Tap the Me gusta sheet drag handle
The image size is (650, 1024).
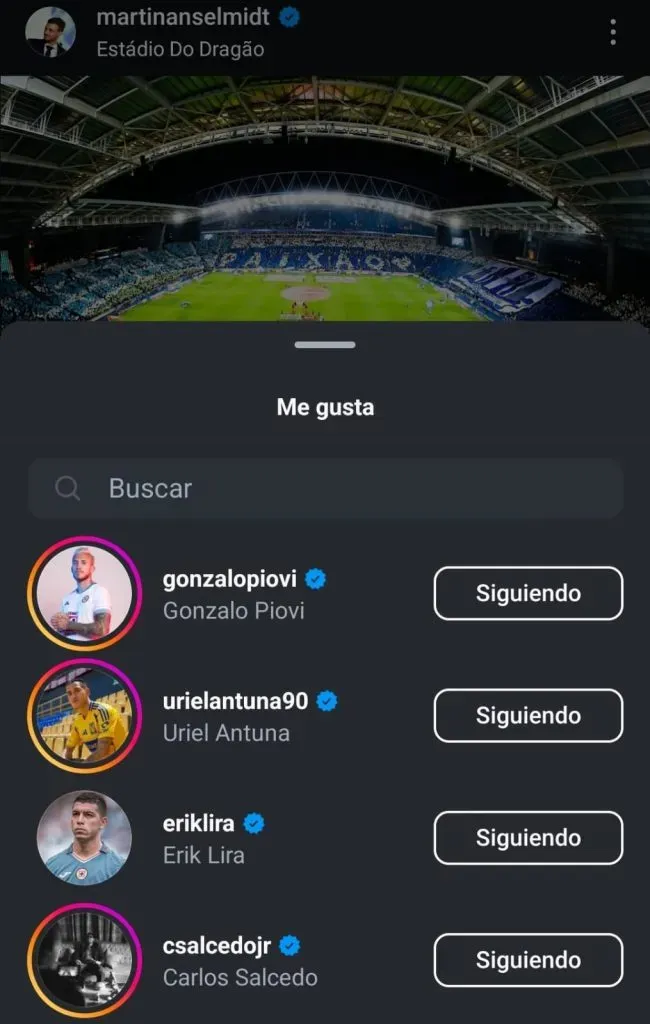325,345
